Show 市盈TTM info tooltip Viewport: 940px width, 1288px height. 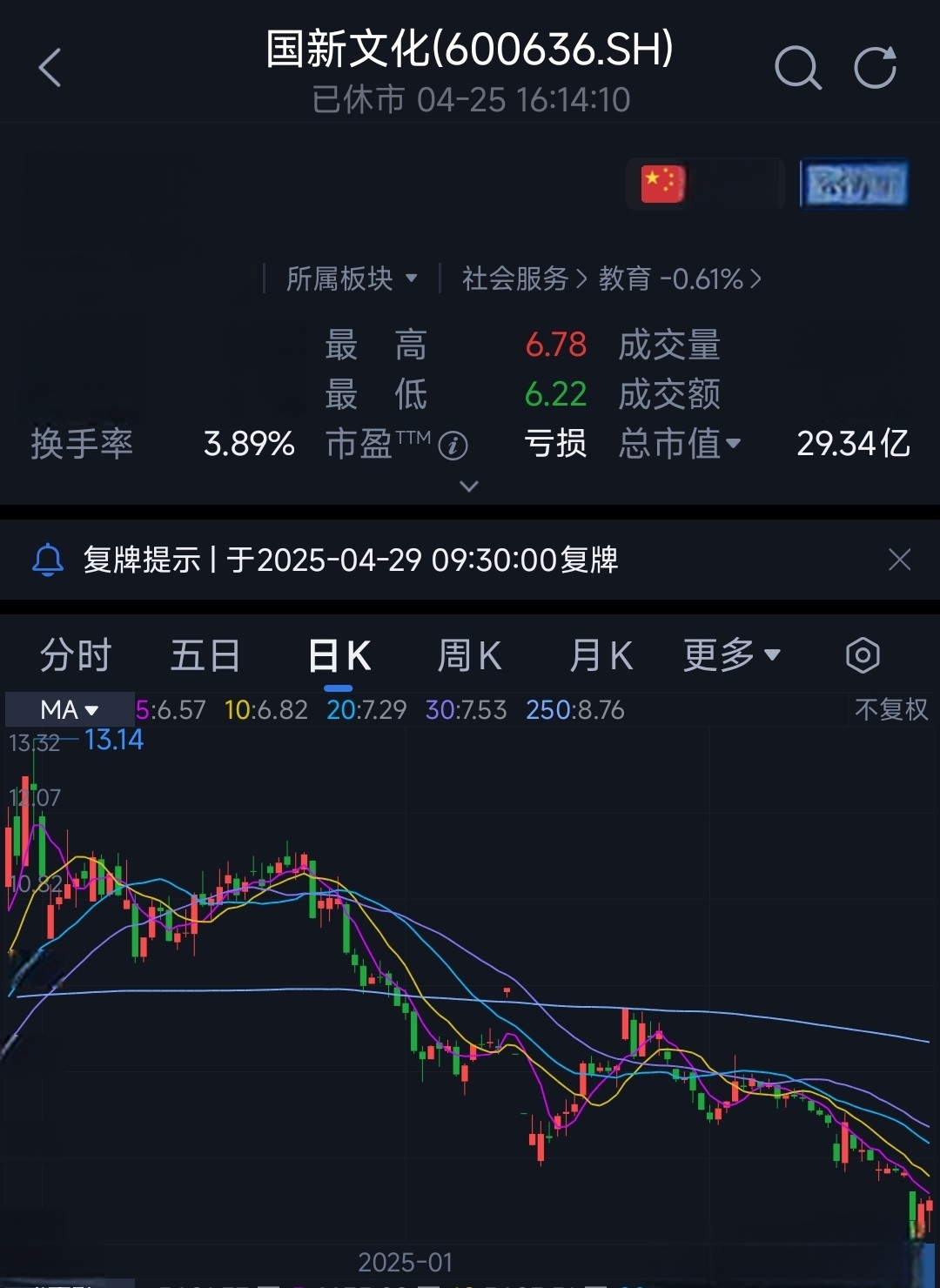(453, 446)
